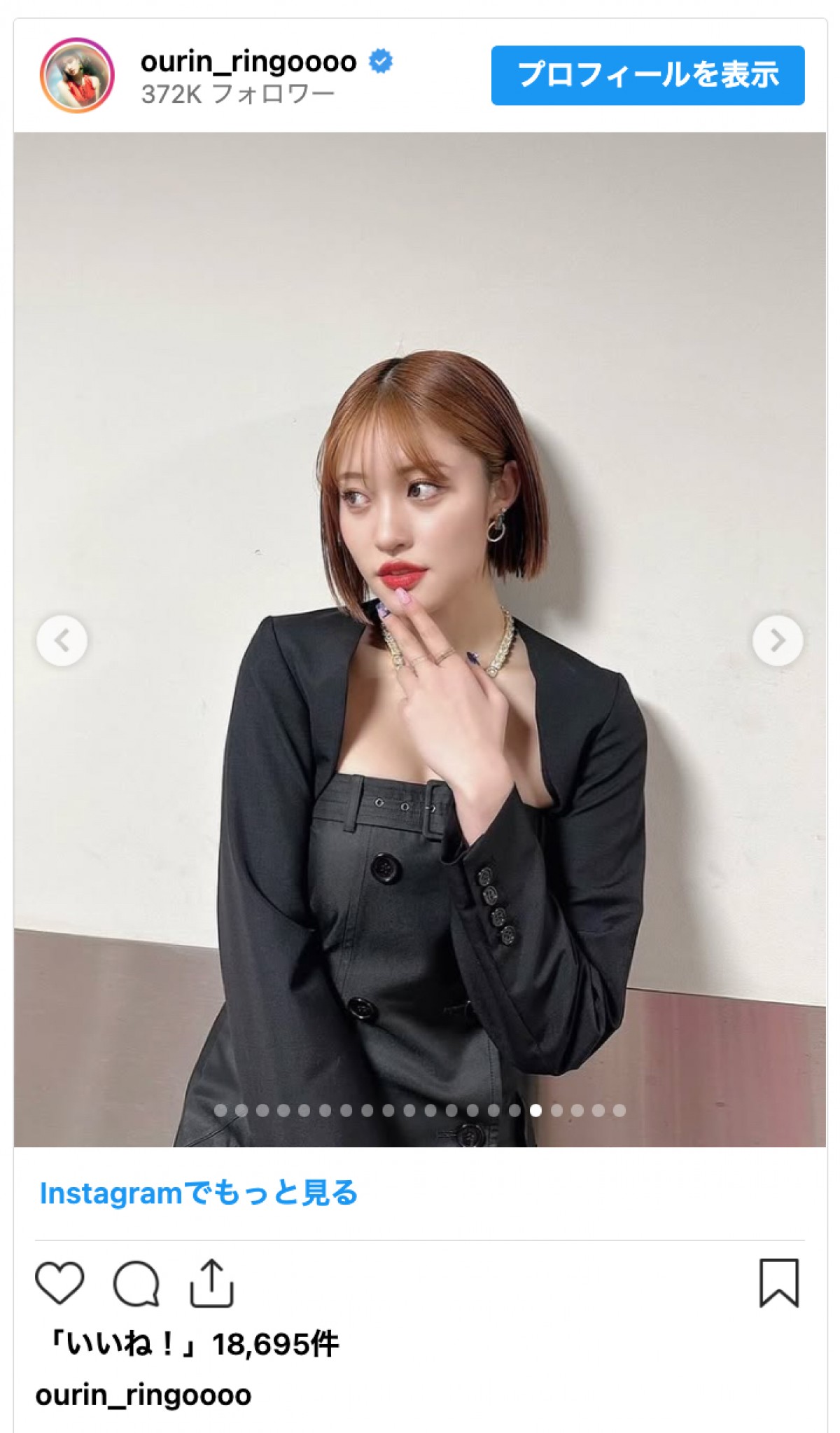
Task: Tap the プロフィールを表示 button
Action: (647, 75)
